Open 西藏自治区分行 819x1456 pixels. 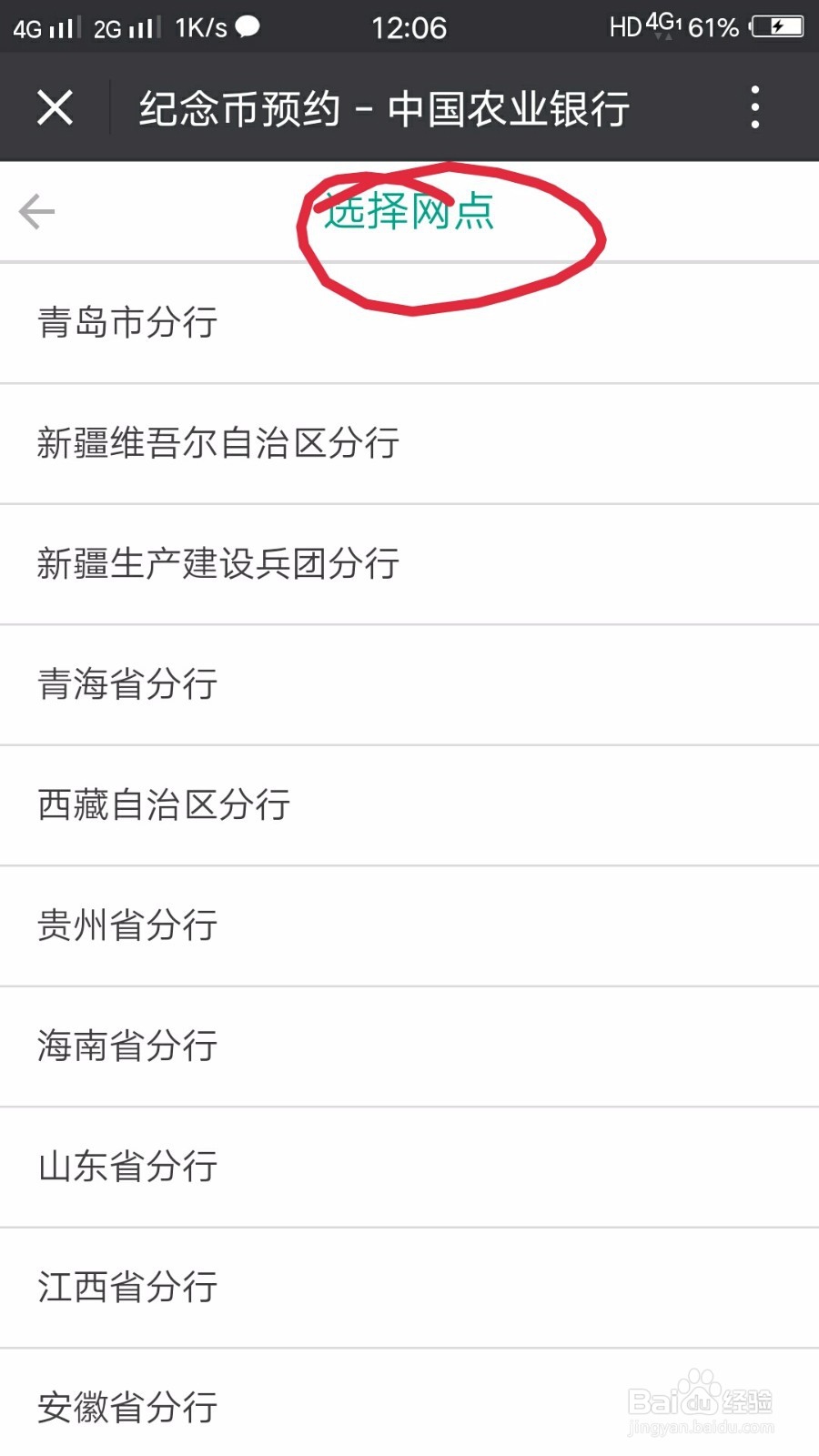point(164,805)
